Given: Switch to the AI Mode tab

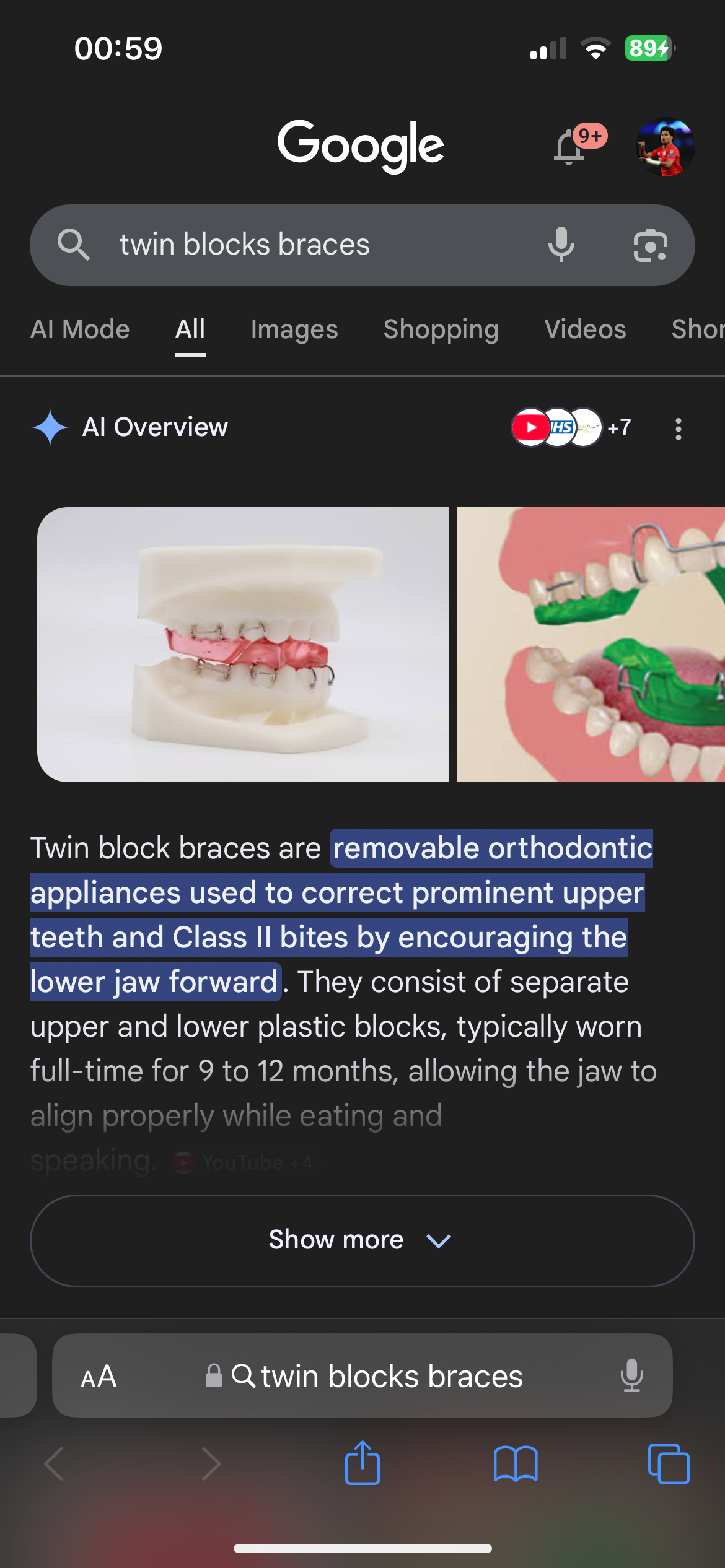Looking at the screenshot, I should click(x=80, y=329).
